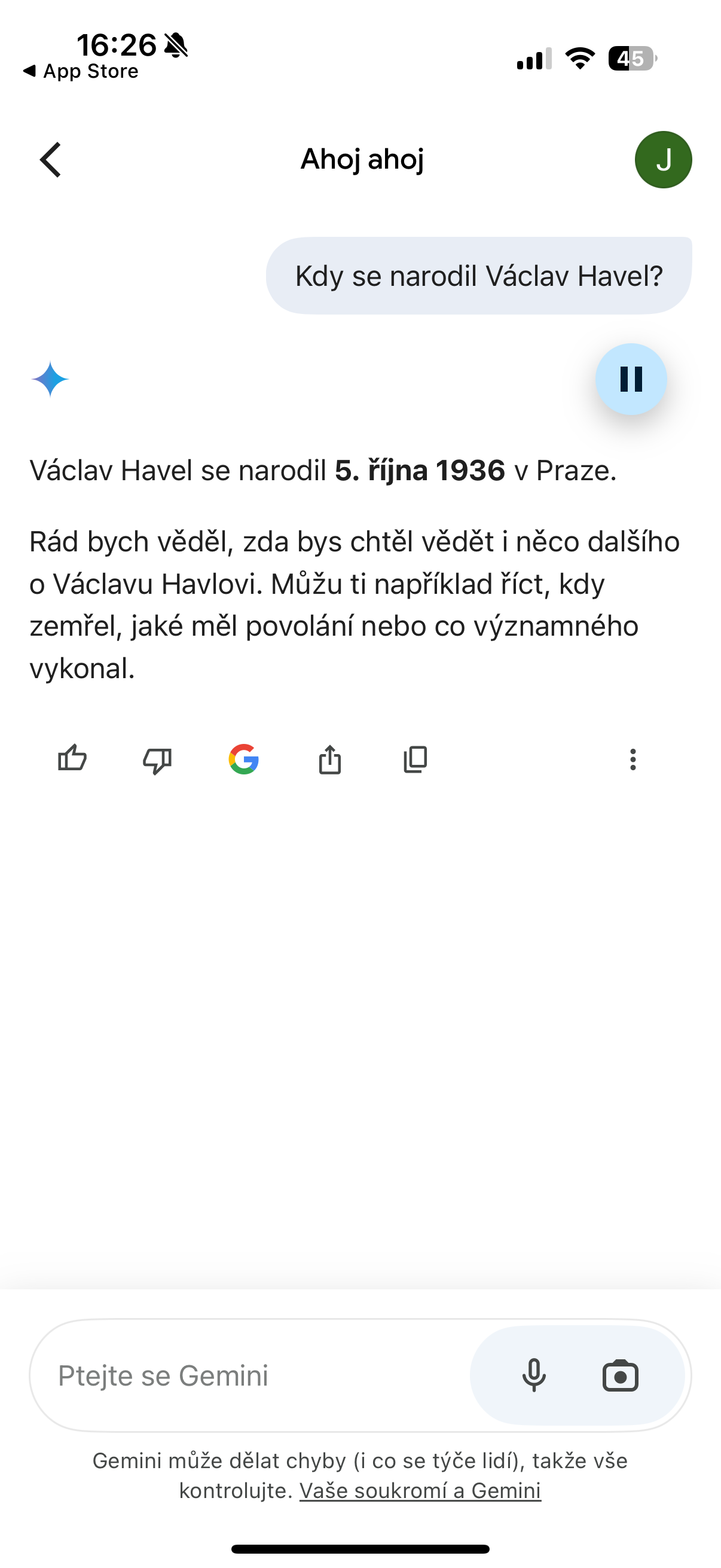Return to App Store via status bar
721x1568 pixels.
[x=81, y=71]
